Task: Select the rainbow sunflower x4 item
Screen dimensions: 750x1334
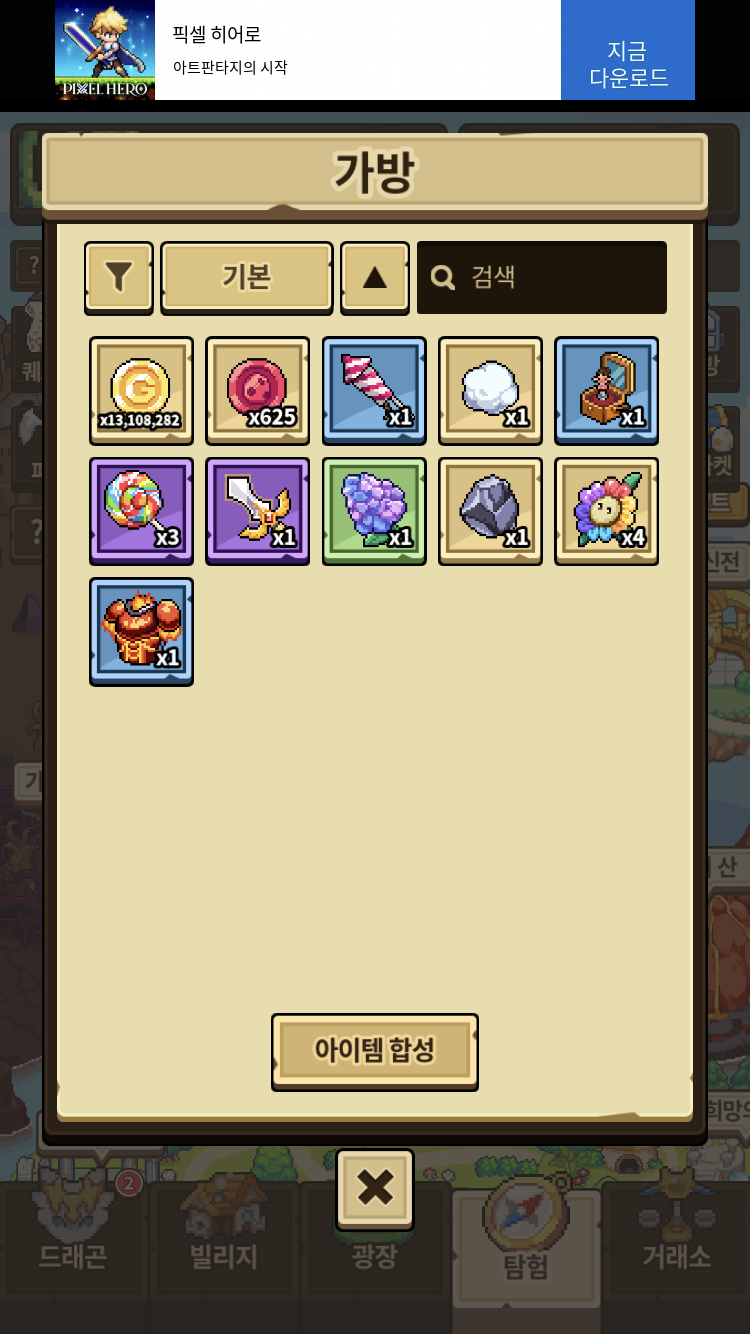Action: point(607,511)
